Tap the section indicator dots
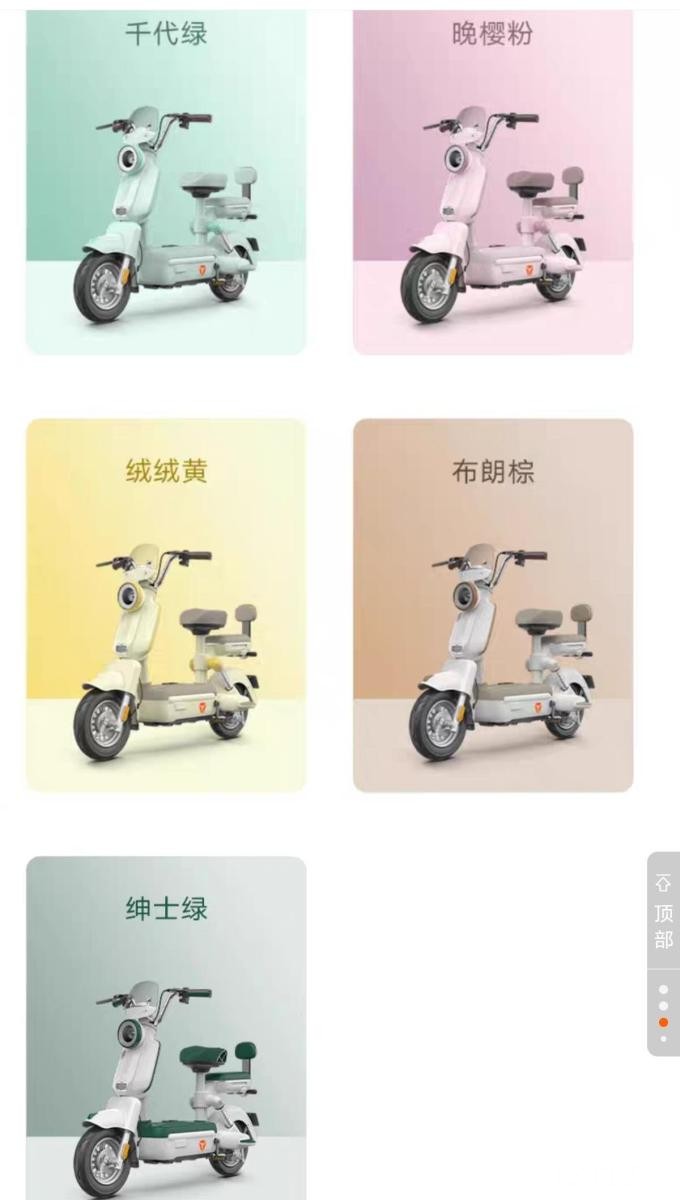The height and width of the screenshot is (1200, 680). tap(663, 1013)
